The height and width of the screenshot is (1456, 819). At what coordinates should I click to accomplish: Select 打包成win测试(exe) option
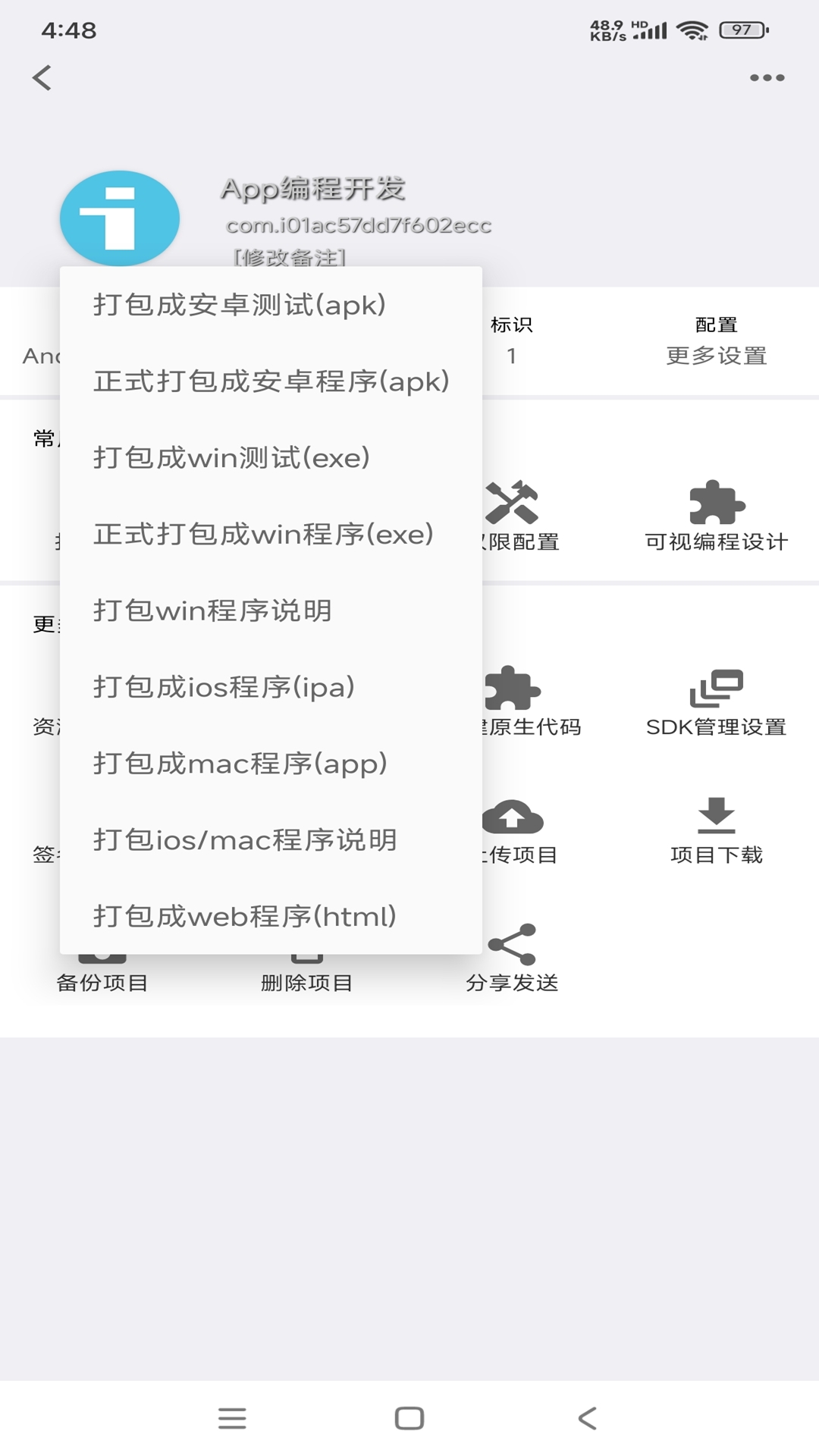coord(231,458)
